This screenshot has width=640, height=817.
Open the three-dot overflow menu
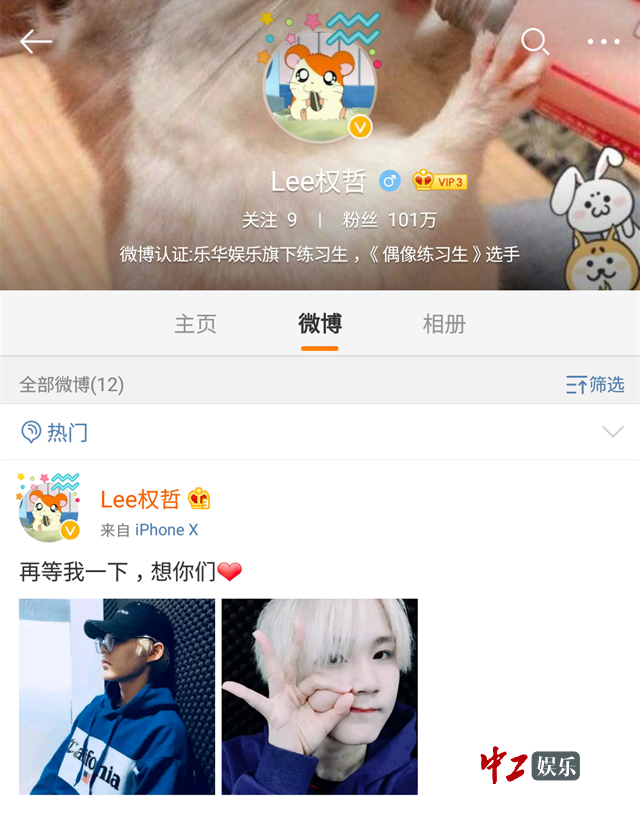tap(603, 42)
